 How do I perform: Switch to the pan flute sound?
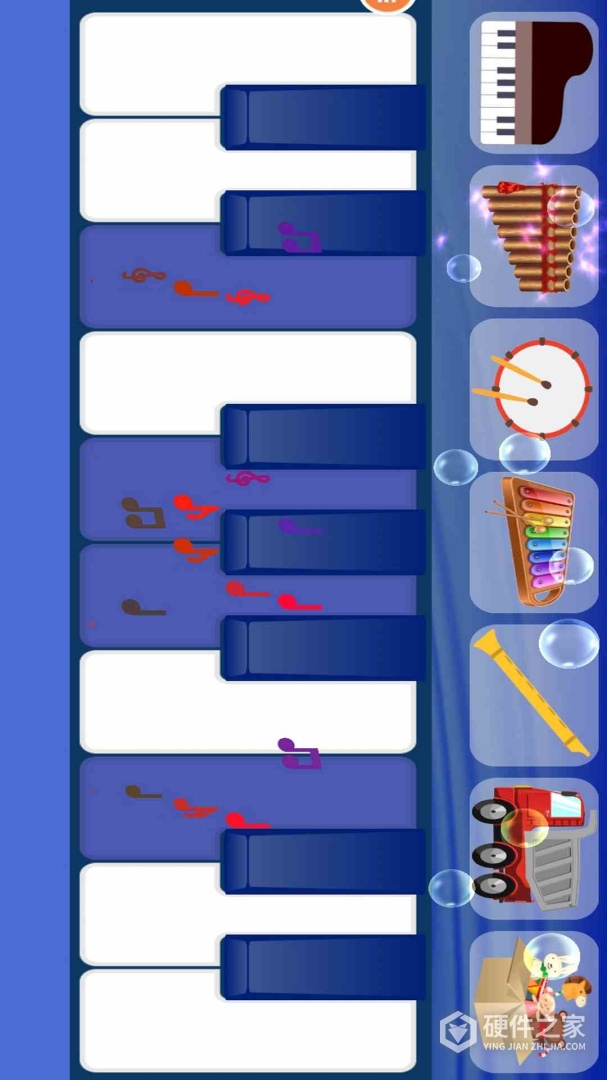(x=533, y=236)
